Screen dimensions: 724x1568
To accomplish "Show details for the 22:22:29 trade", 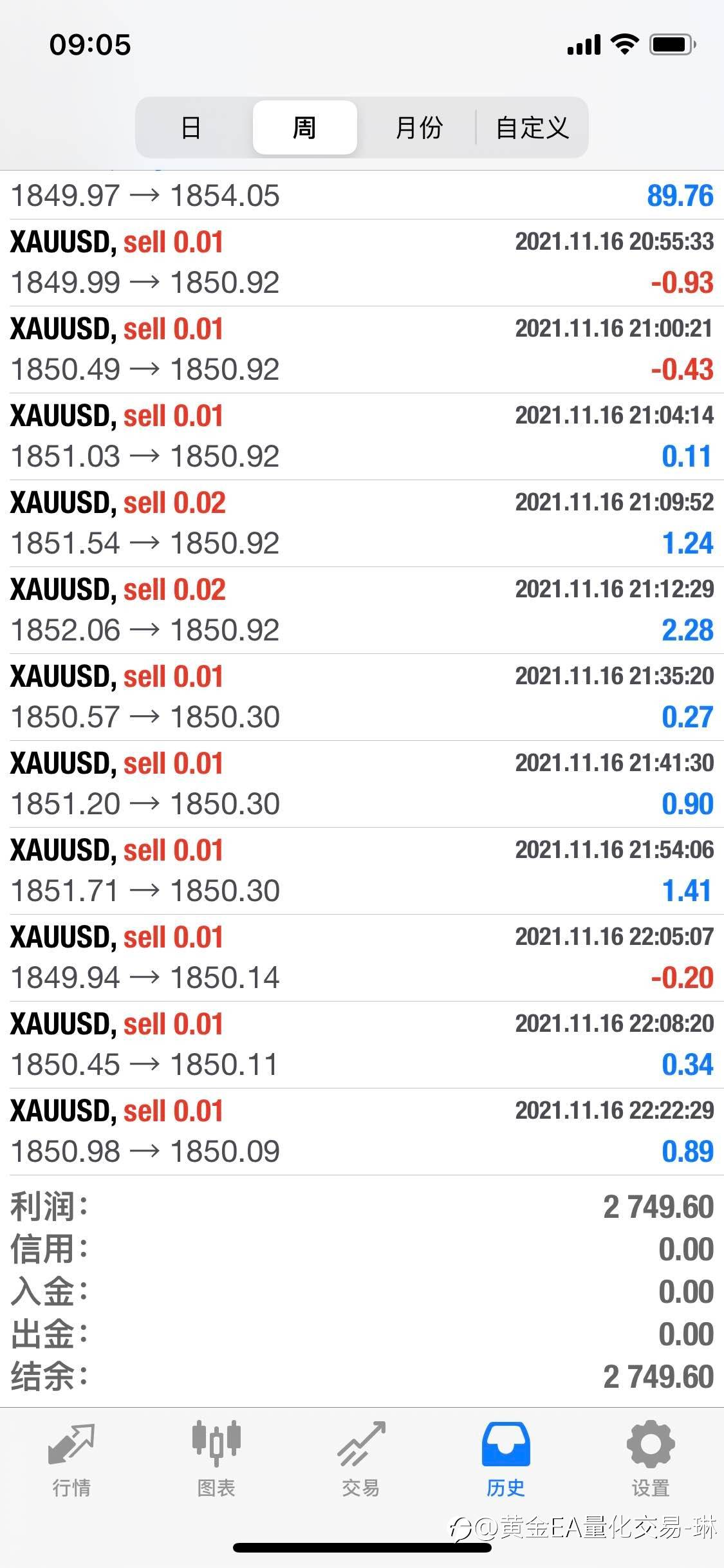I will click(362, 1132).
